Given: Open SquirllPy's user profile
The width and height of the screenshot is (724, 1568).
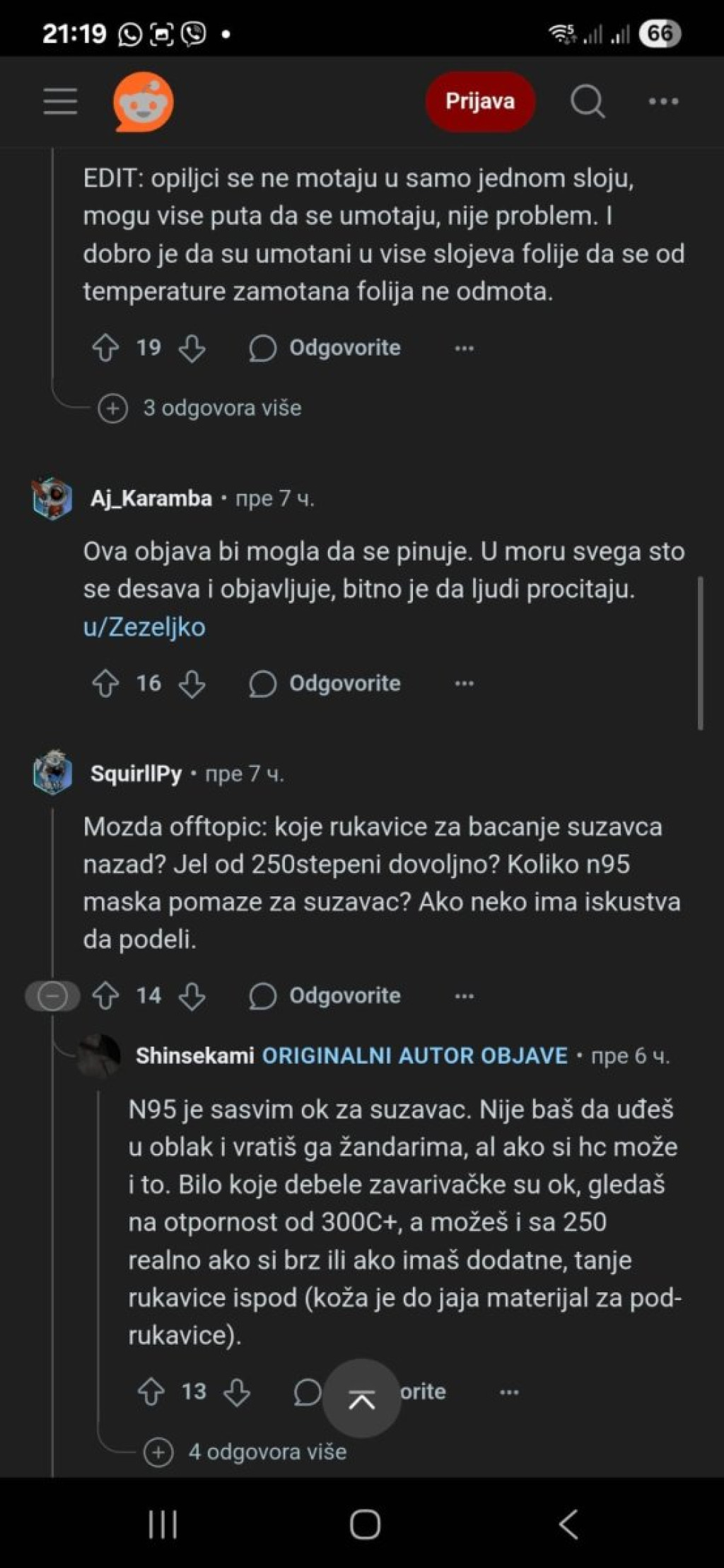Looking at the screenshot, I should click(136, 774).
